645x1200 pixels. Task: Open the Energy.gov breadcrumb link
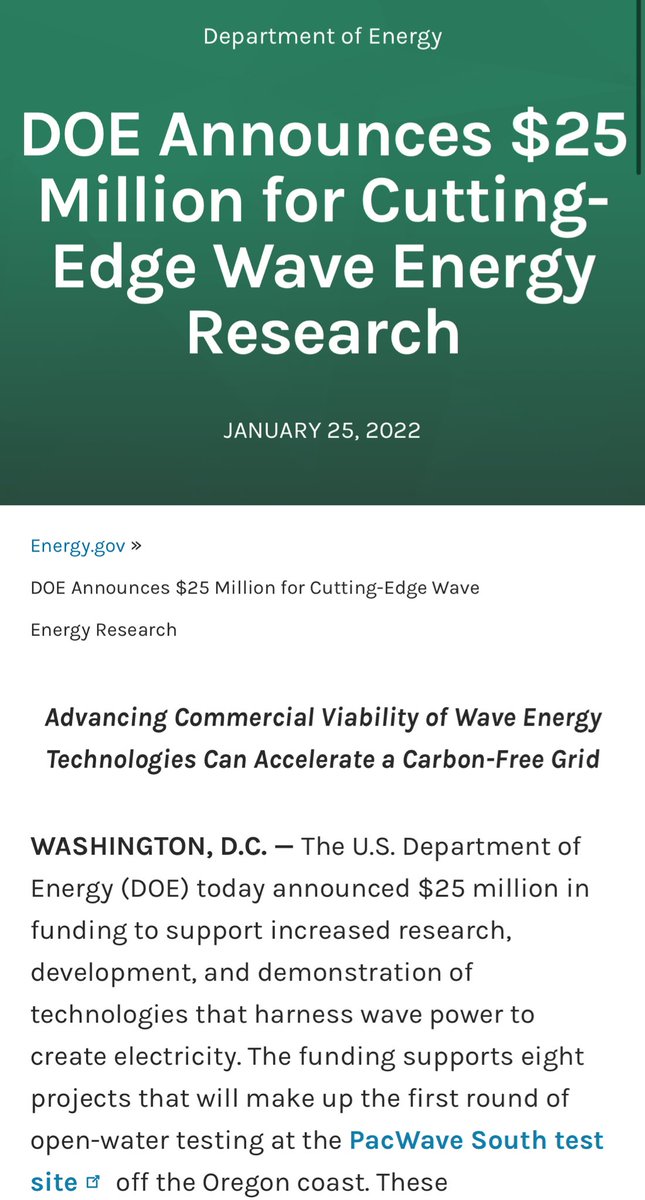click(78, 546)
